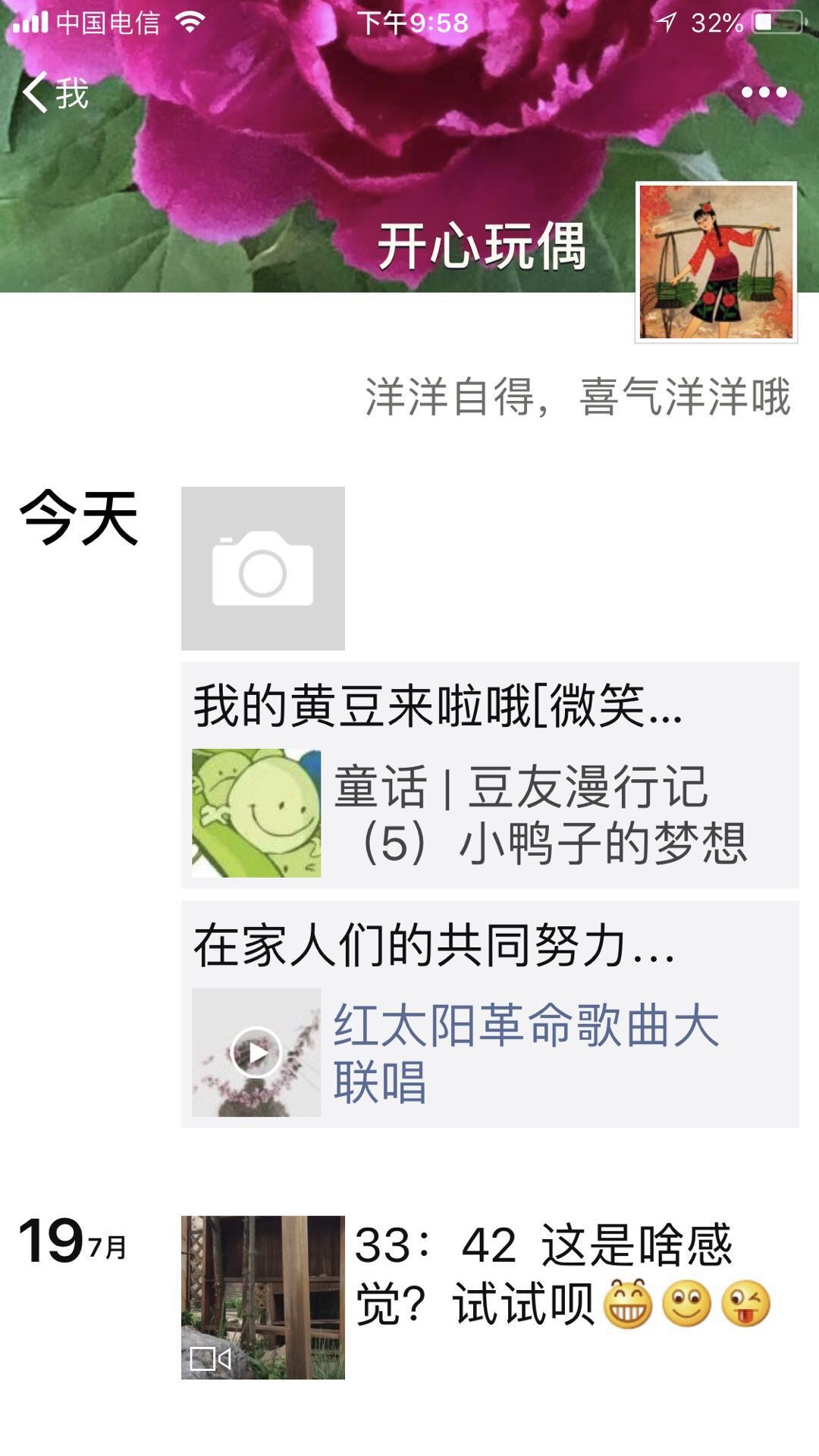819x1456 pixels.
Task: Open the three-dot overflow menu
Action: click(x=764, y=92)
